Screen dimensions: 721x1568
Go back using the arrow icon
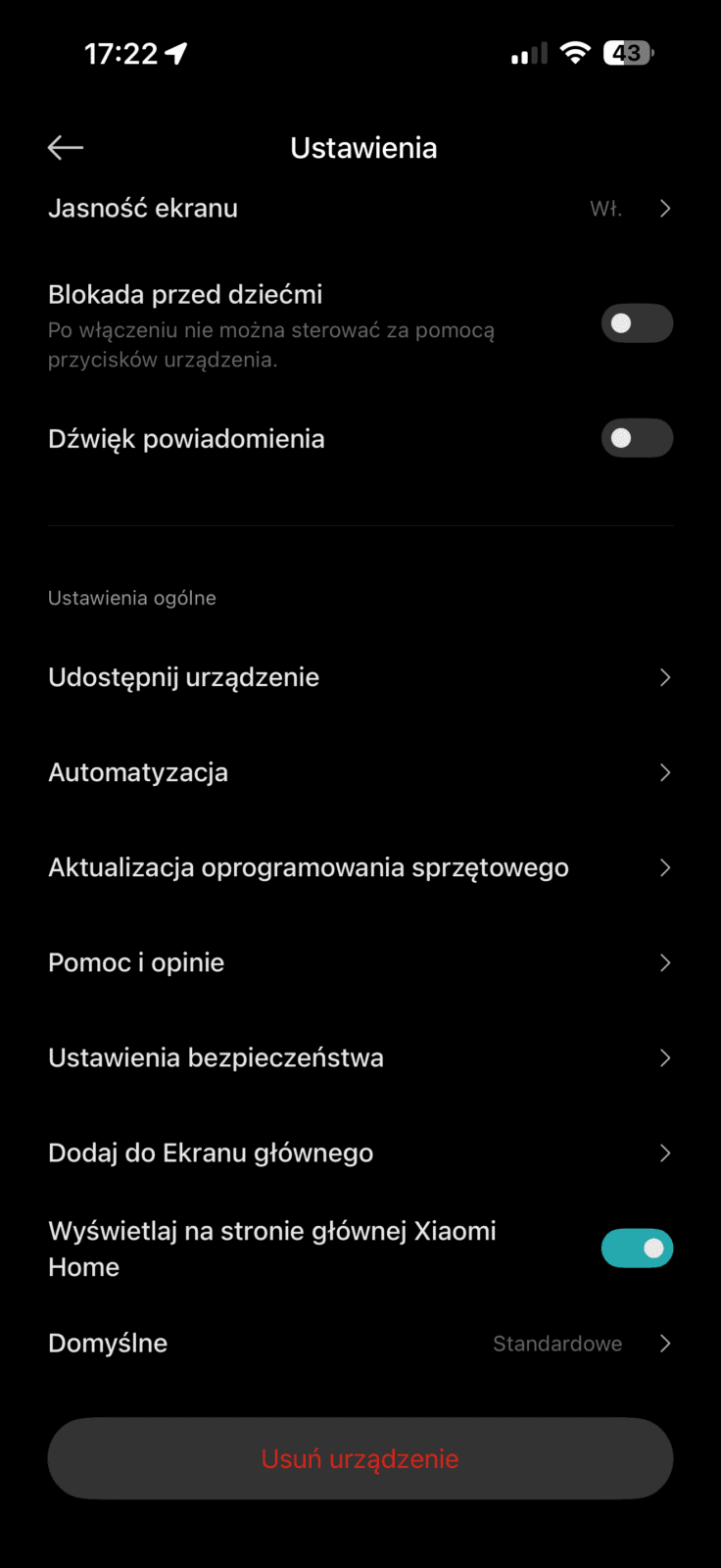(66, 148)
